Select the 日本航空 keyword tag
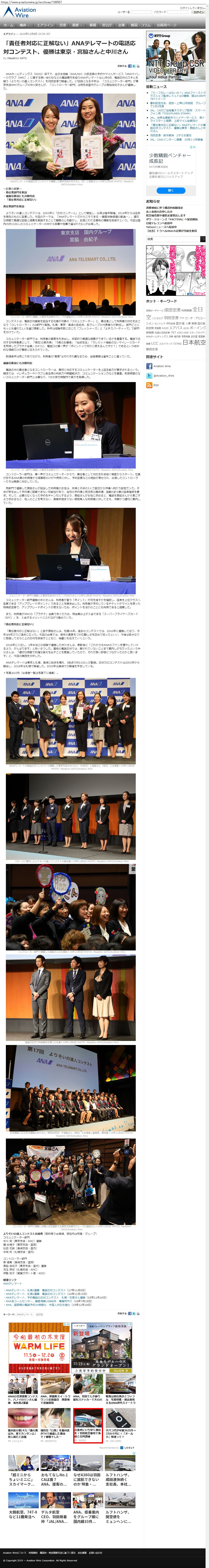209x1568 pixels. [x=194, y=343]
